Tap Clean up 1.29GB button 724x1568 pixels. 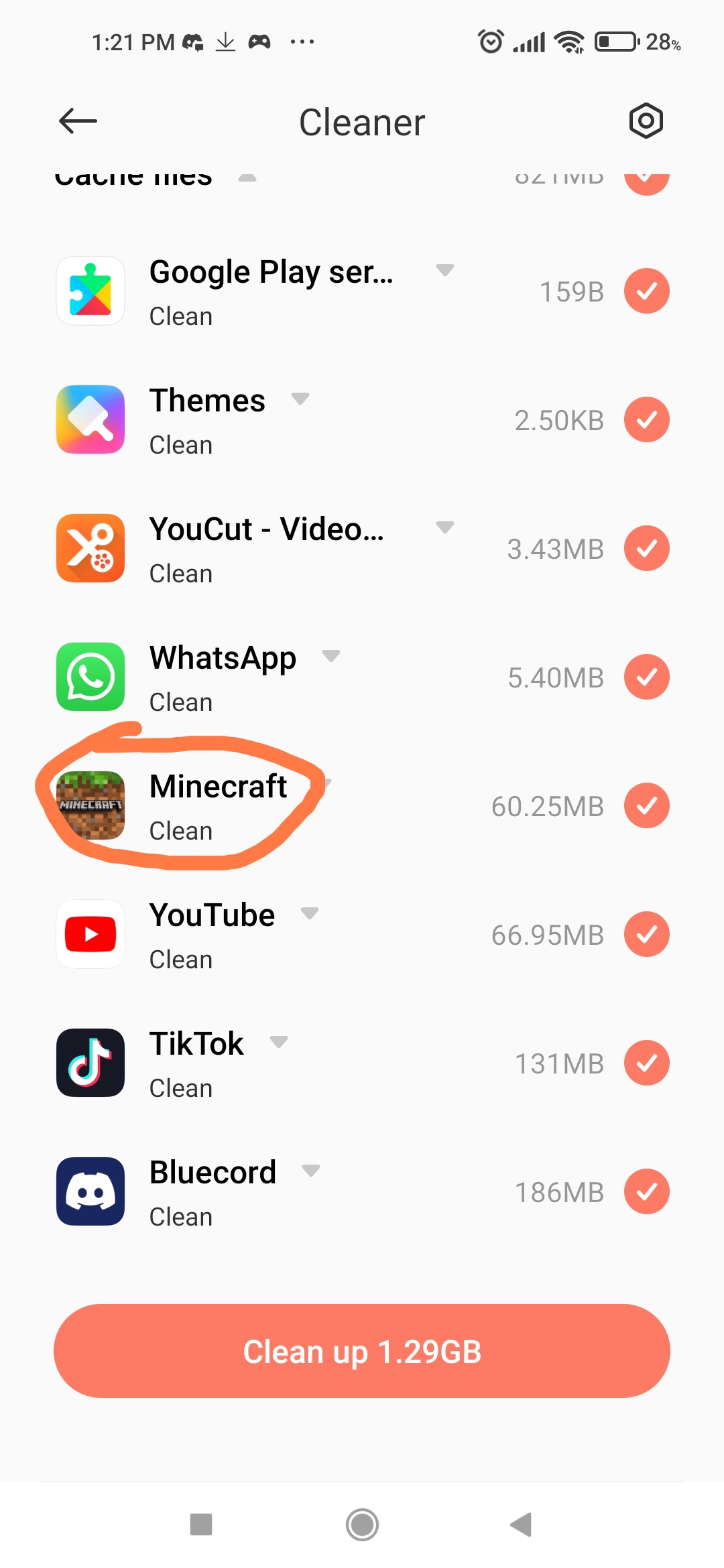click(x=362, y=1351)
